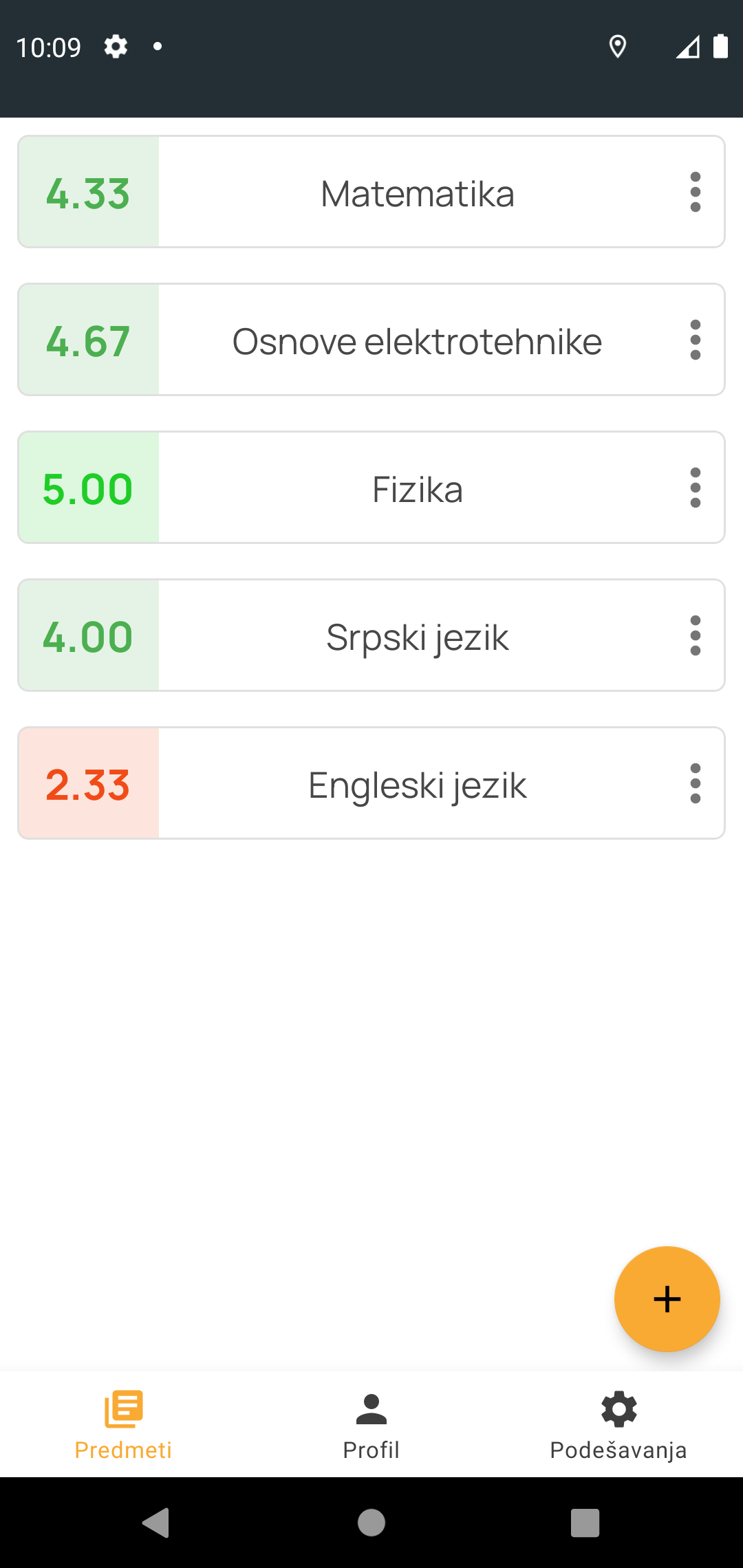Open the Fizika subject card
This screenshot has height=1568, width=743.
pyautogui.click(x=417, y=488)
